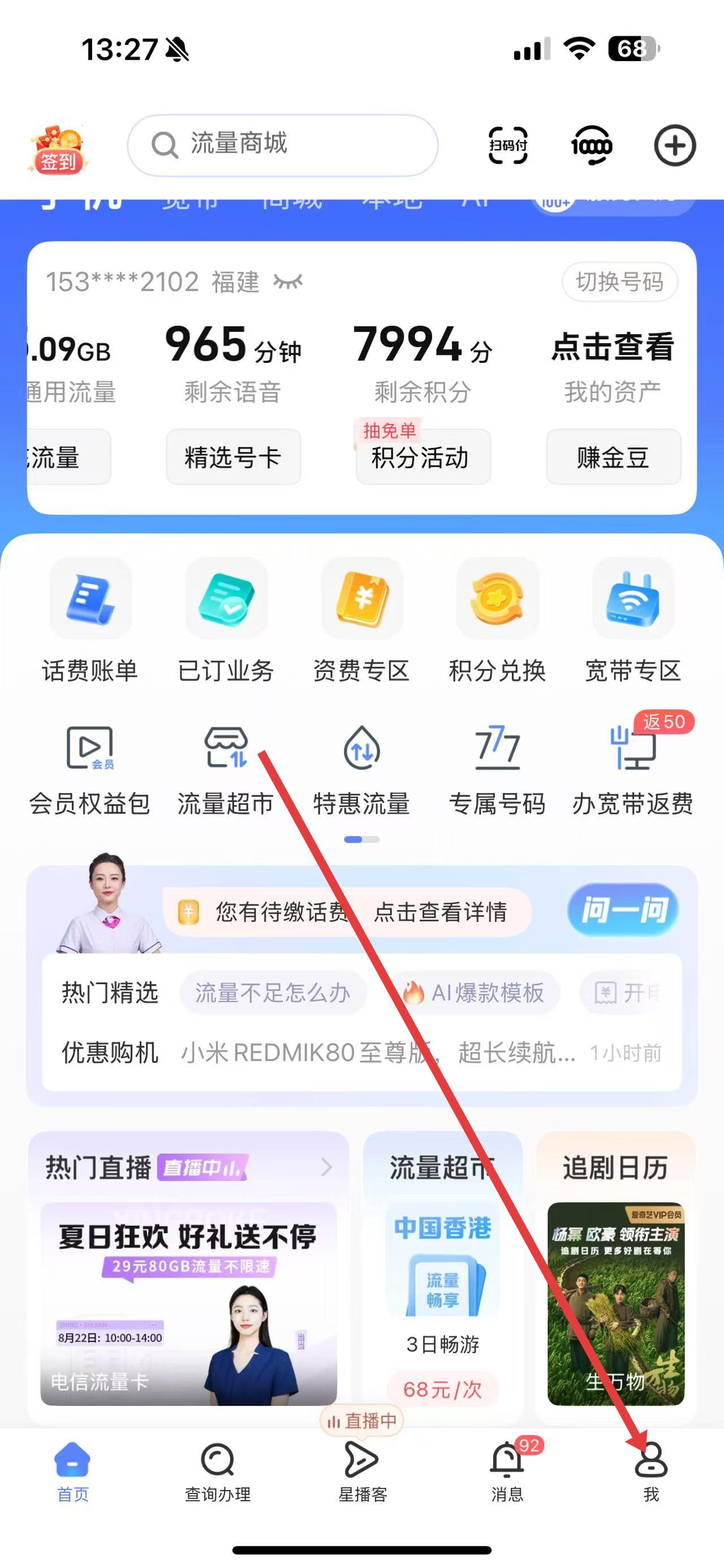Select the 流量不足怎么办 chip
This screenshot has width=724, height=1568.
[273, 993]
